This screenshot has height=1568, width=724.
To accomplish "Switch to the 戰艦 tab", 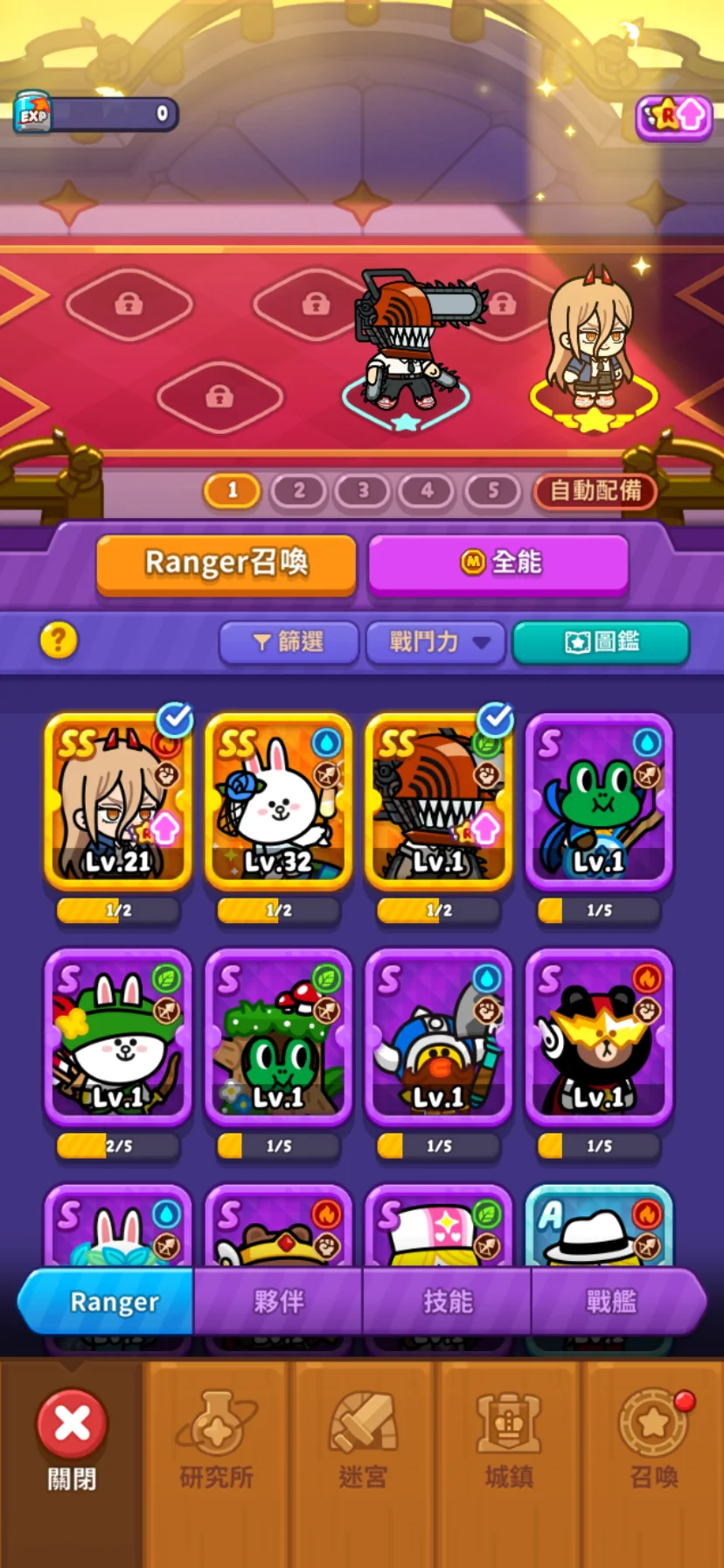I will [612, 1302].
